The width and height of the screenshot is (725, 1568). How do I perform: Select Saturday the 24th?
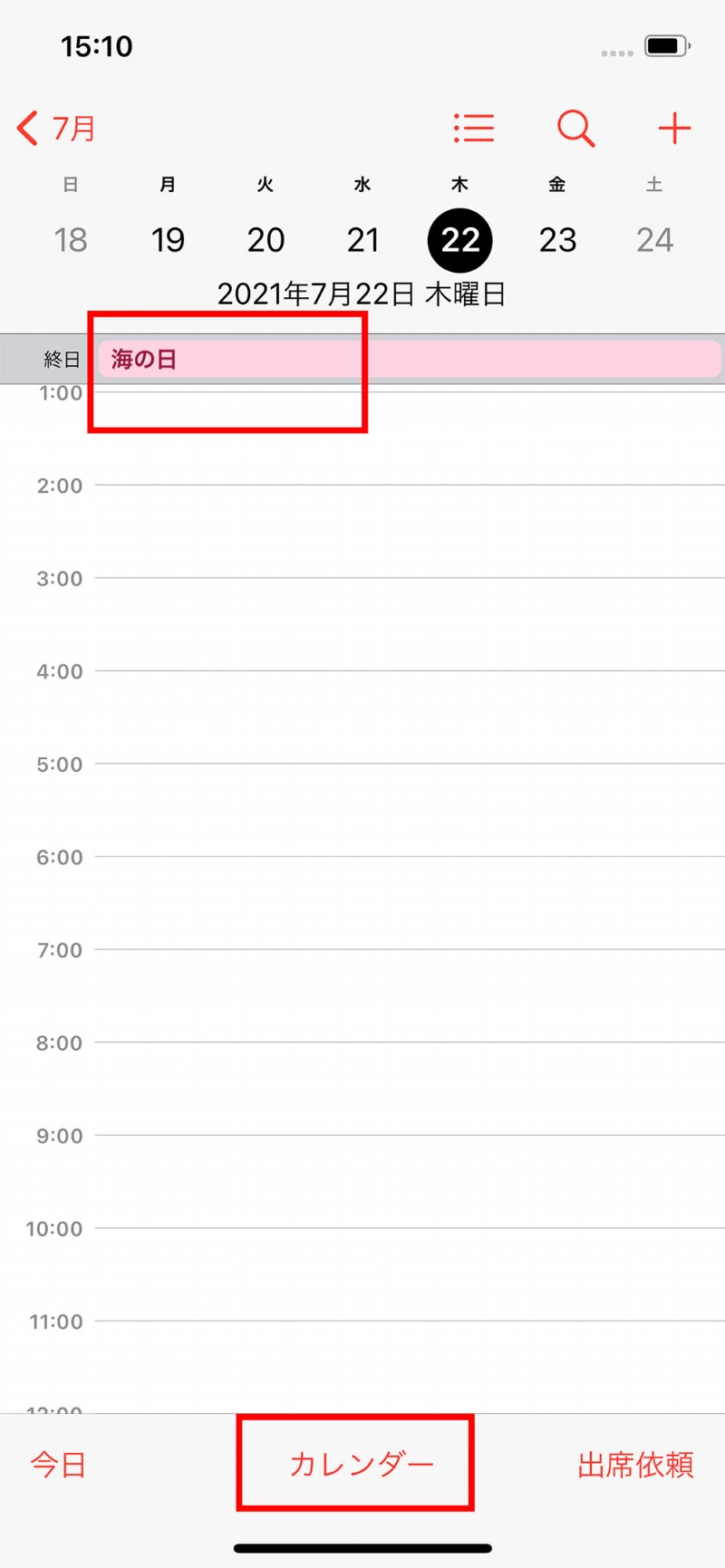point(654,240)
